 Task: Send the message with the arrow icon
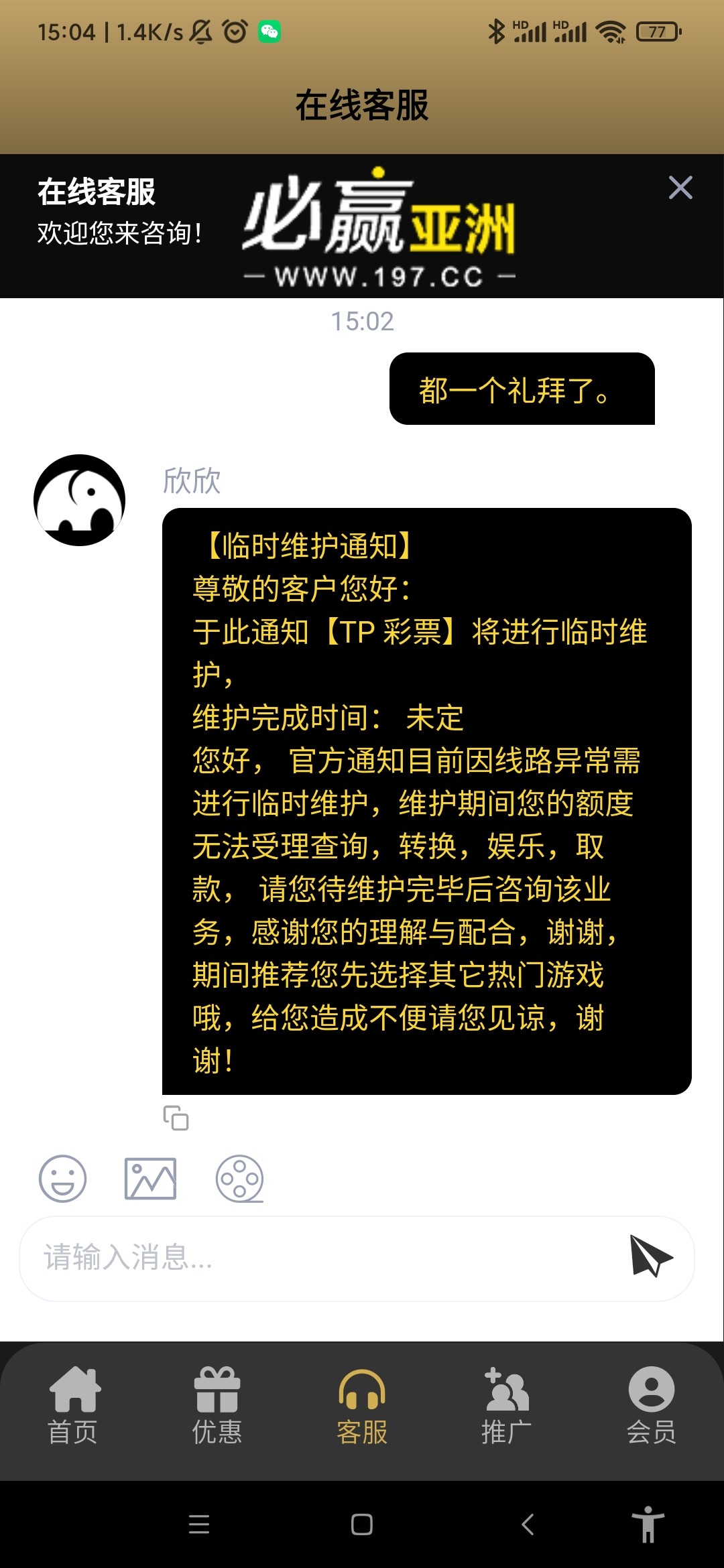coord(650,1256)
